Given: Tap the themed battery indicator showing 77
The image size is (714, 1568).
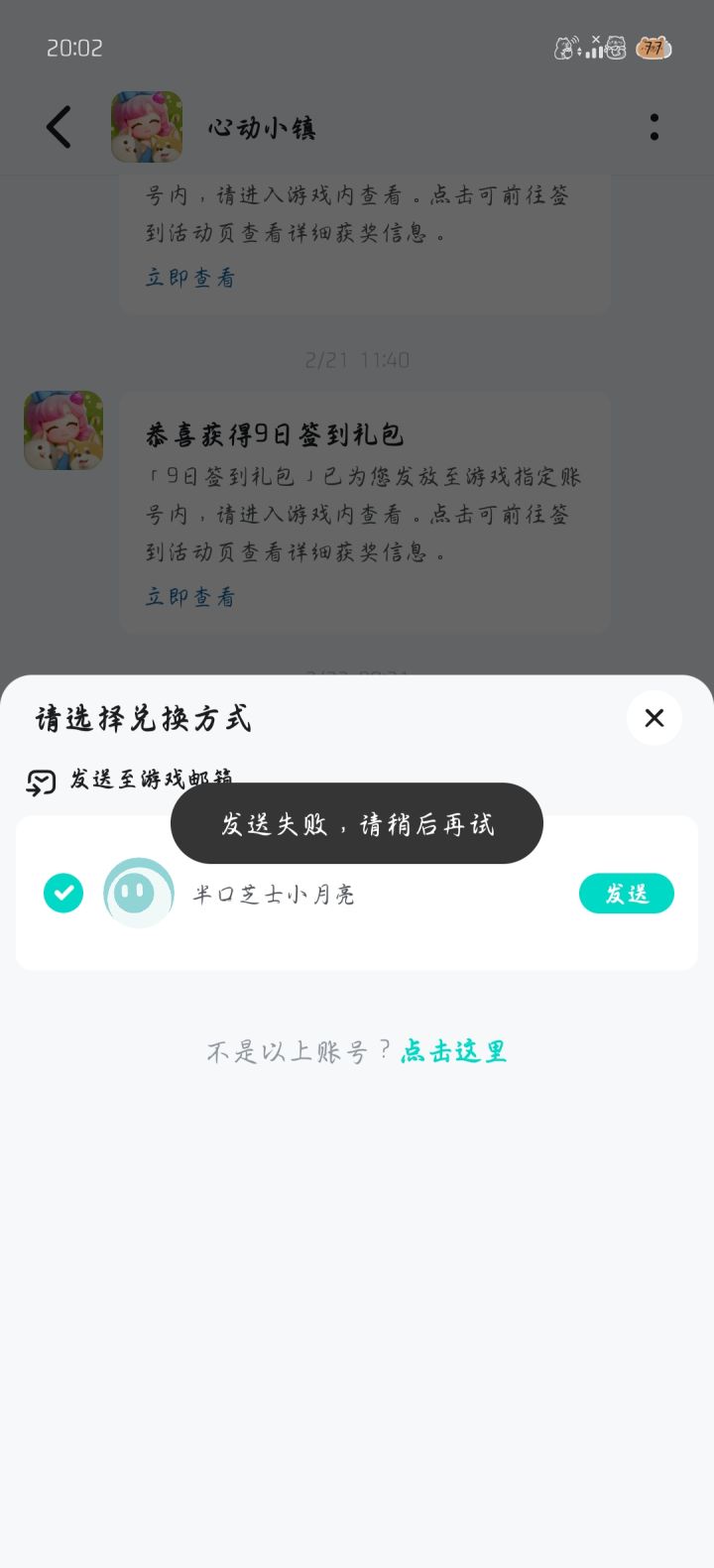Looking at the screenshot, I should click(x=652, y=47).
